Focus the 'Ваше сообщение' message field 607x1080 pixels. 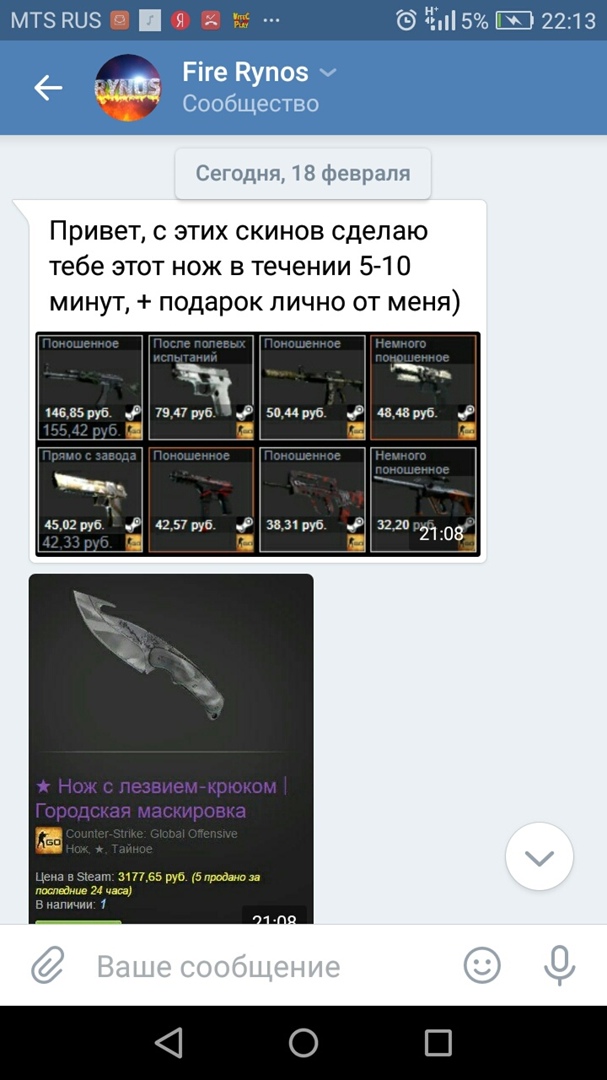pyautogui.click(x=270, y=967)
